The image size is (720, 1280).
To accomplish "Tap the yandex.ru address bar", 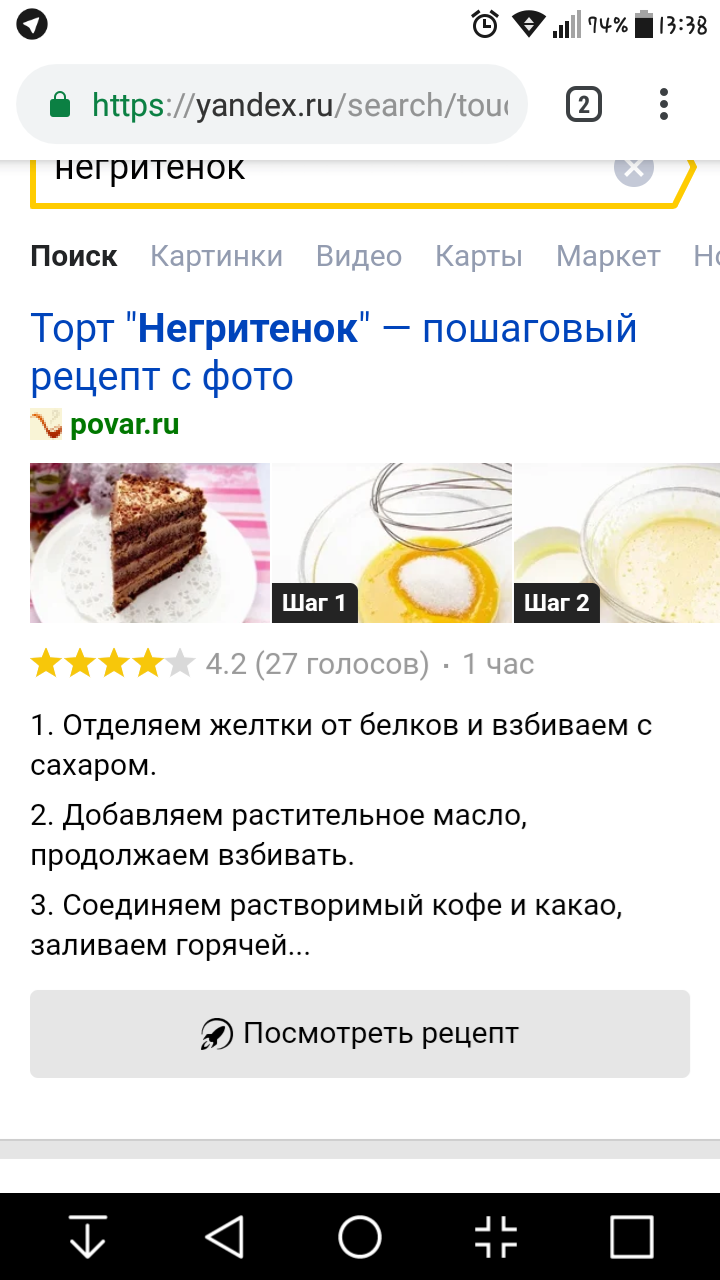I will (x=300, y=105).
